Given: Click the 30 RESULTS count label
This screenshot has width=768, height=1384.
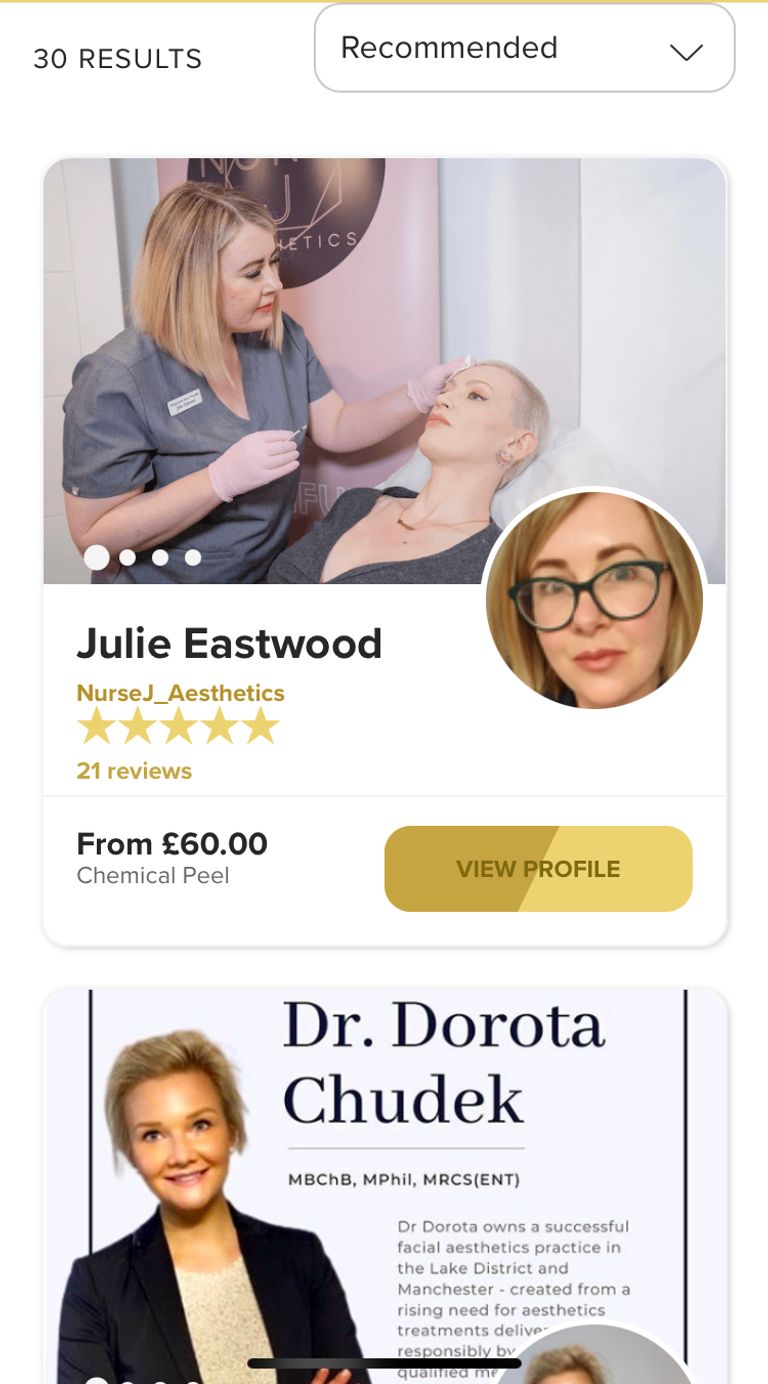Looking at the screenshot, I should click(117, 59).
